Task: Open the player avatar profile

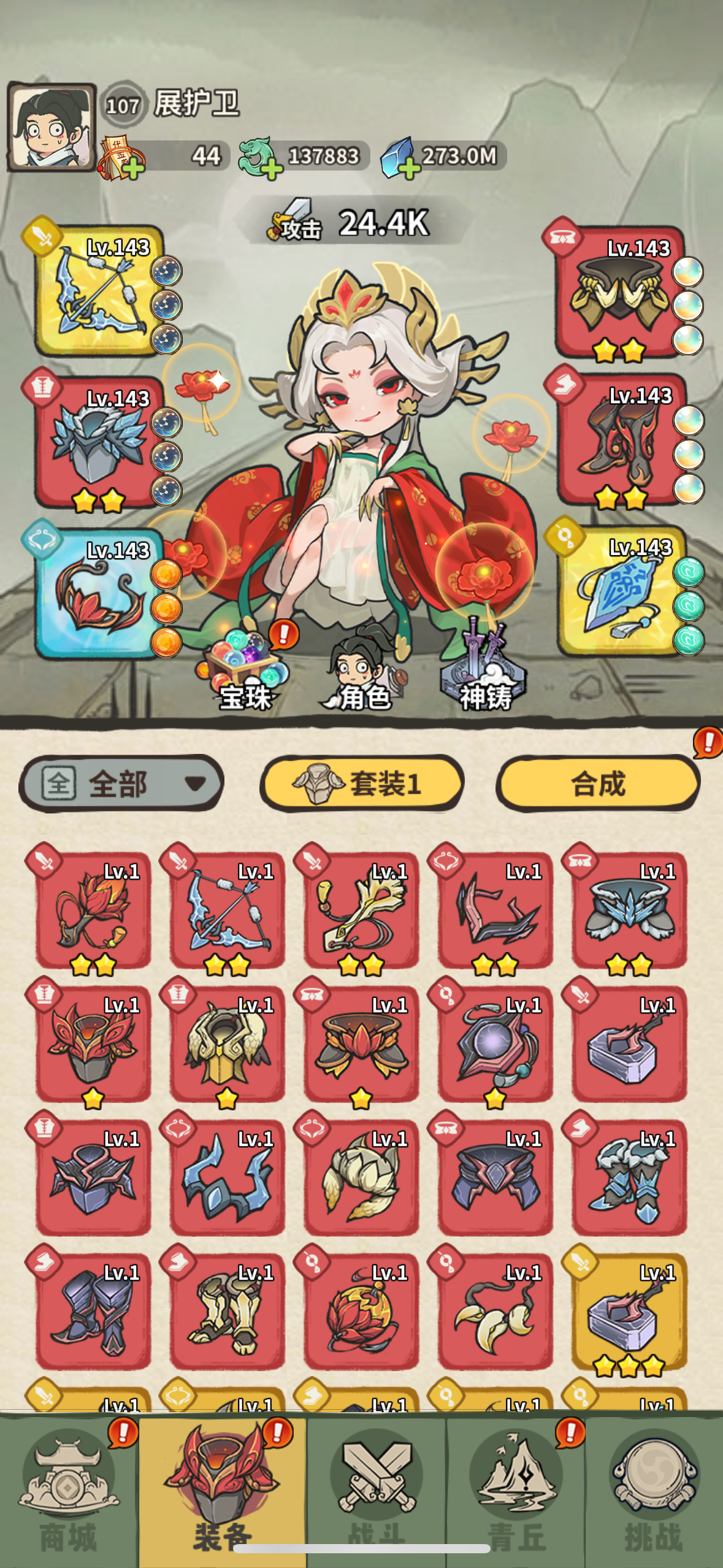Action: coord(52,127)
